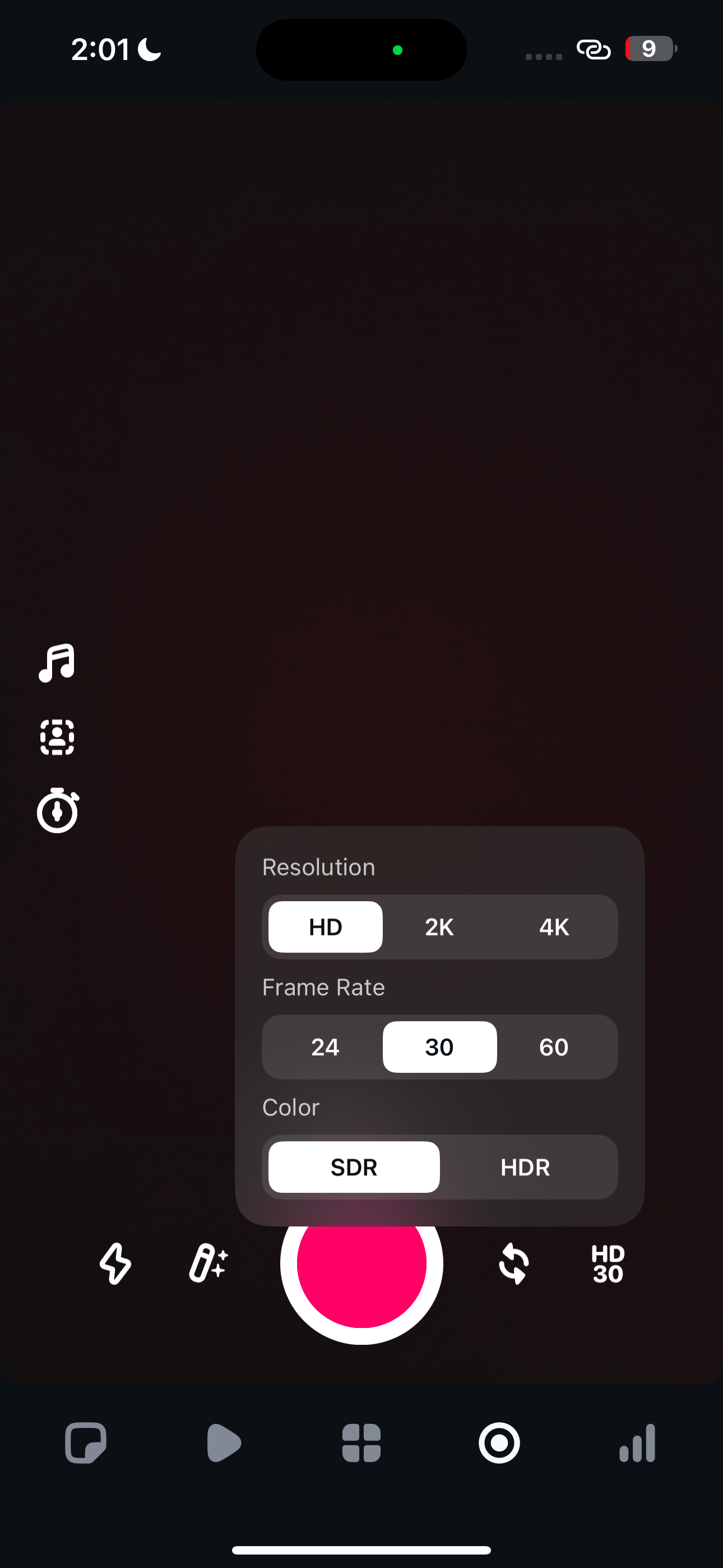Switch to the play tab
Screen dimensions: 723x1568
point(224,1442)
